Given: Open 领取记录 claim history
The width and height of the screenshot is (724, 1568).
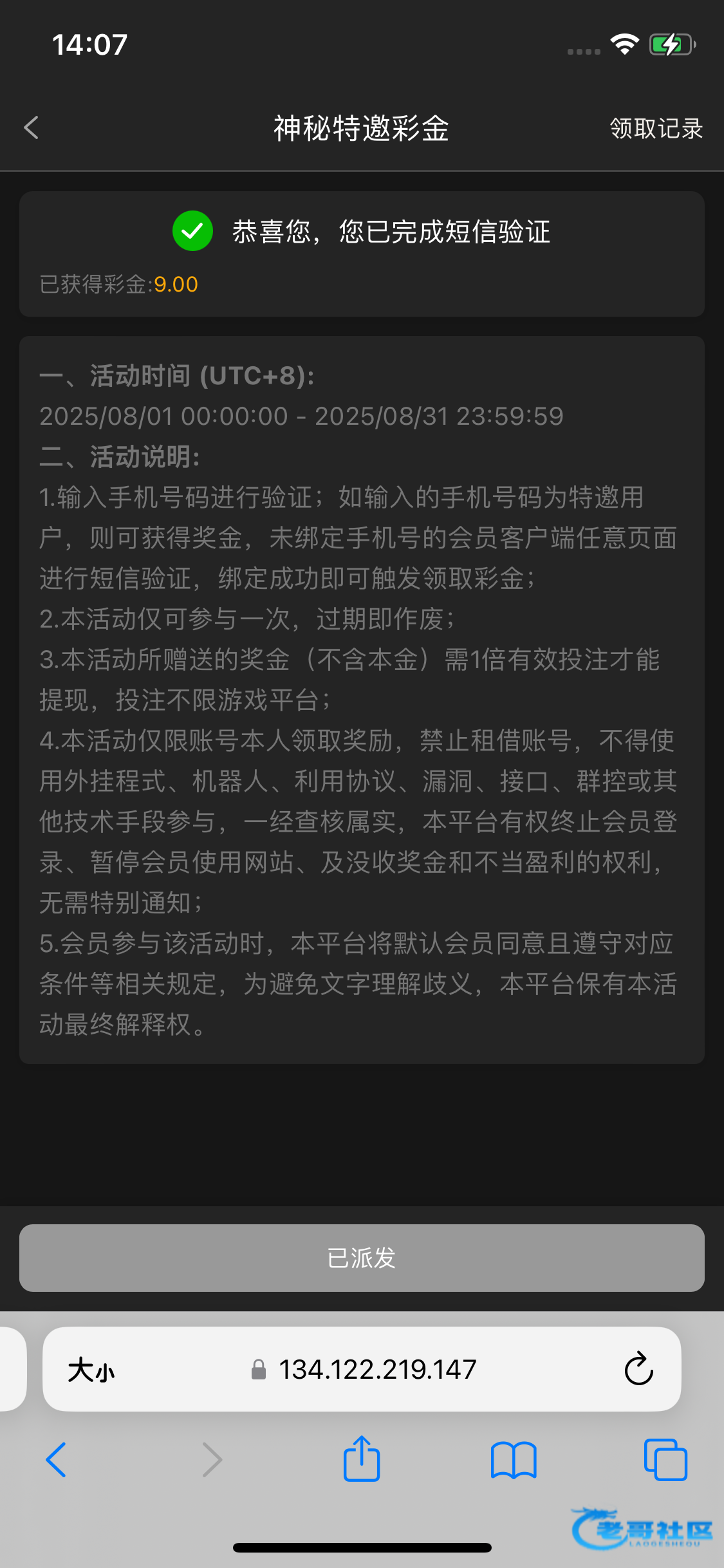Looking at the screenshot, I should point(656,129).
